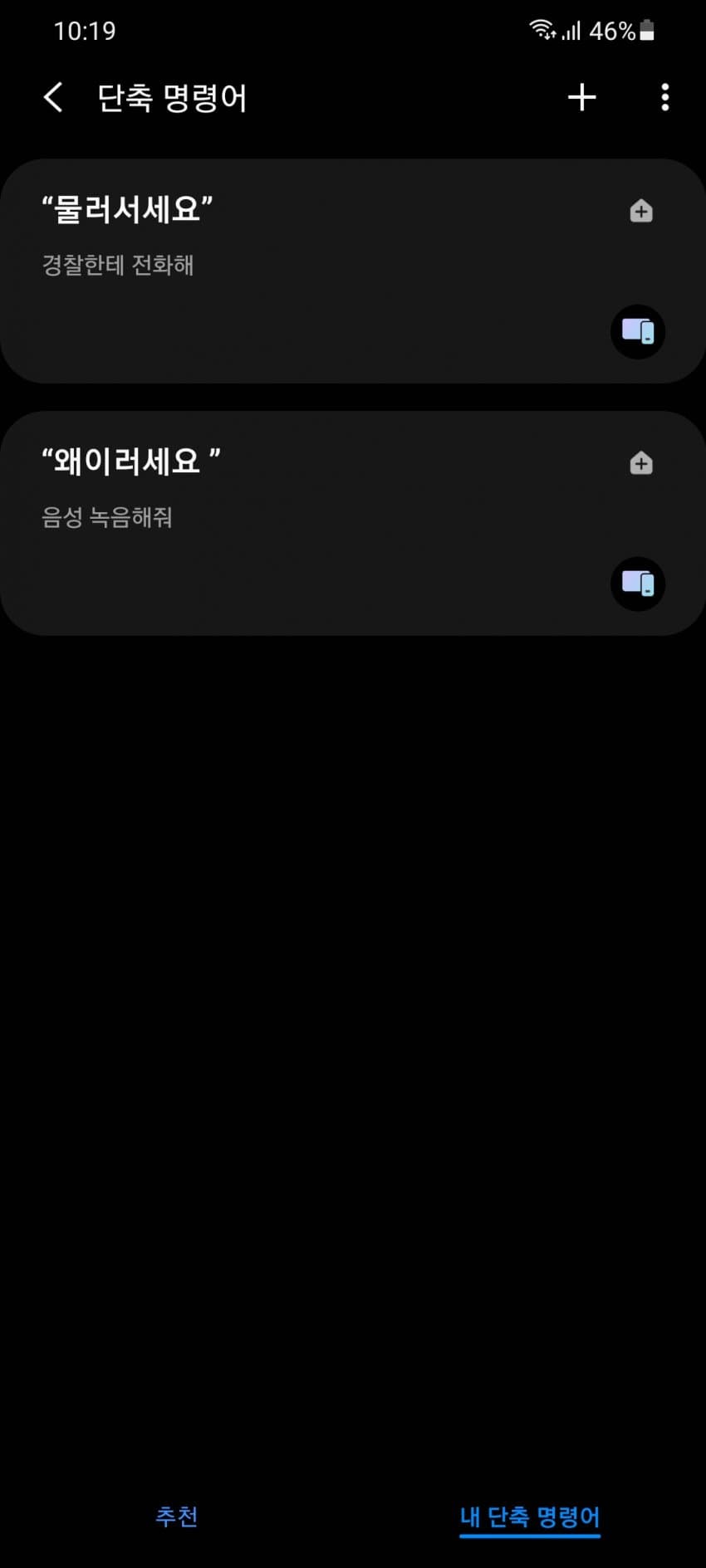Add "왜이러세요" to home screen
706x1568 pixels.
coord(640,462)
